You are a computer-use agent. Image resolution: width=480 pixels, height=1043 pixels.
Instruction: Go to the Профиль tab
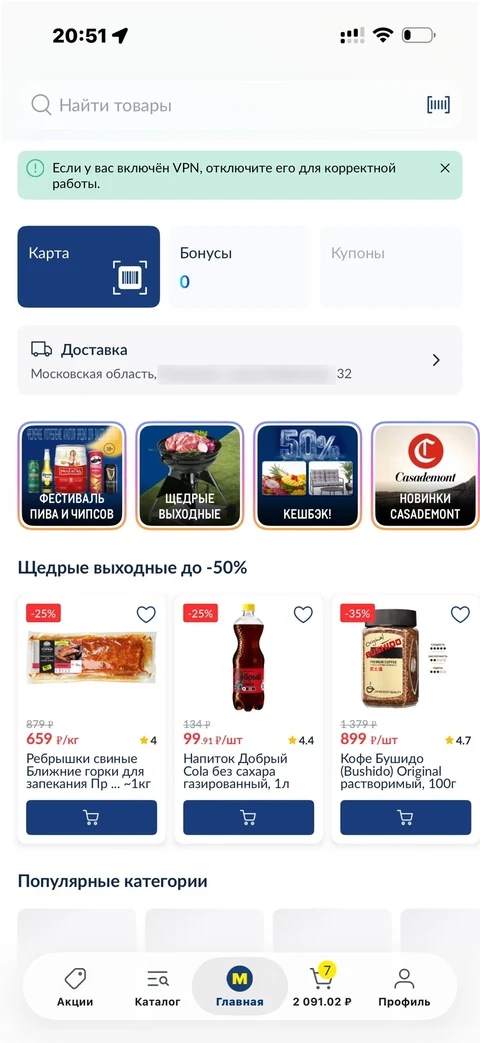[x=404, y=987]
